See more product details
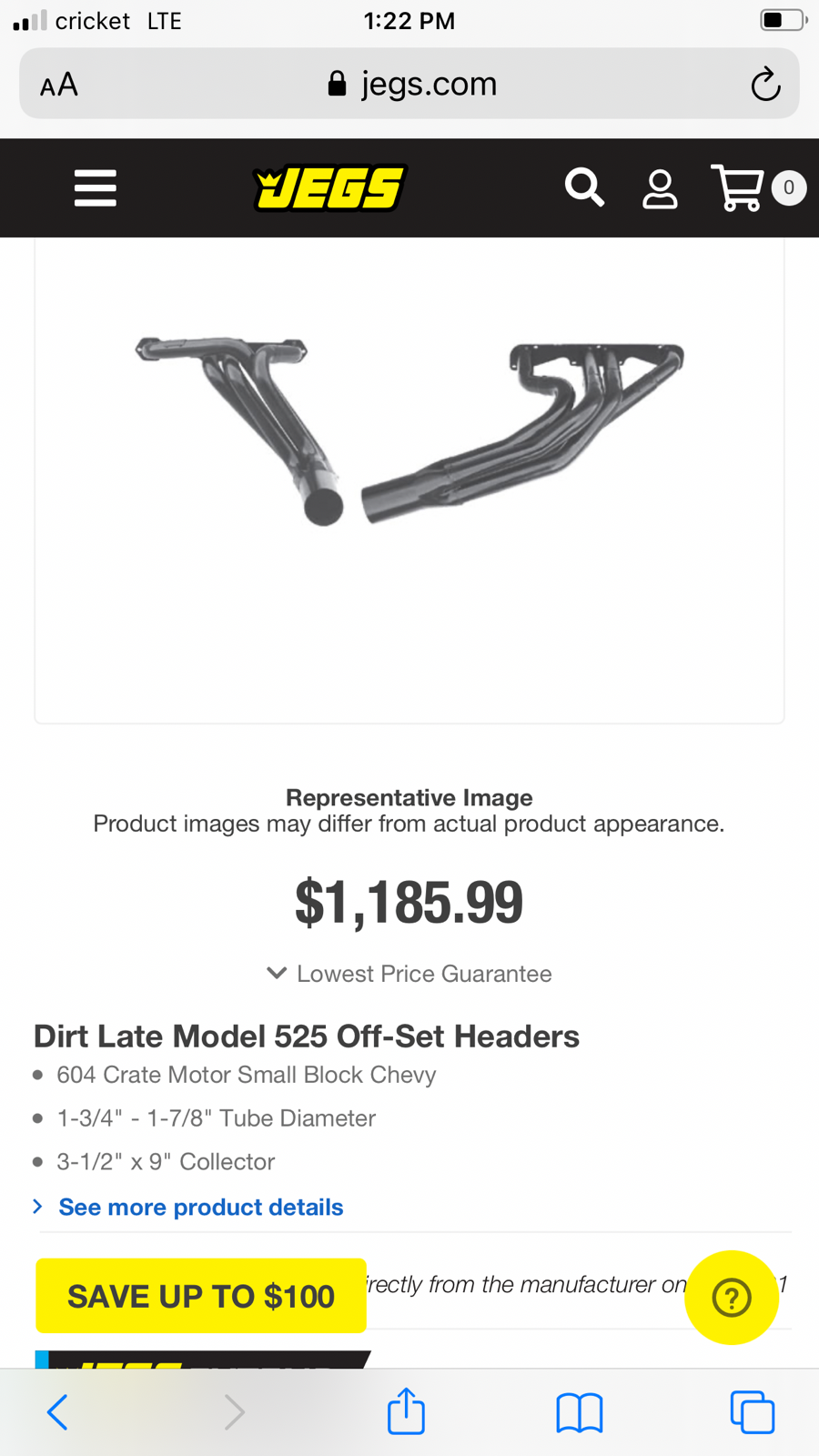 point(200,1208)
